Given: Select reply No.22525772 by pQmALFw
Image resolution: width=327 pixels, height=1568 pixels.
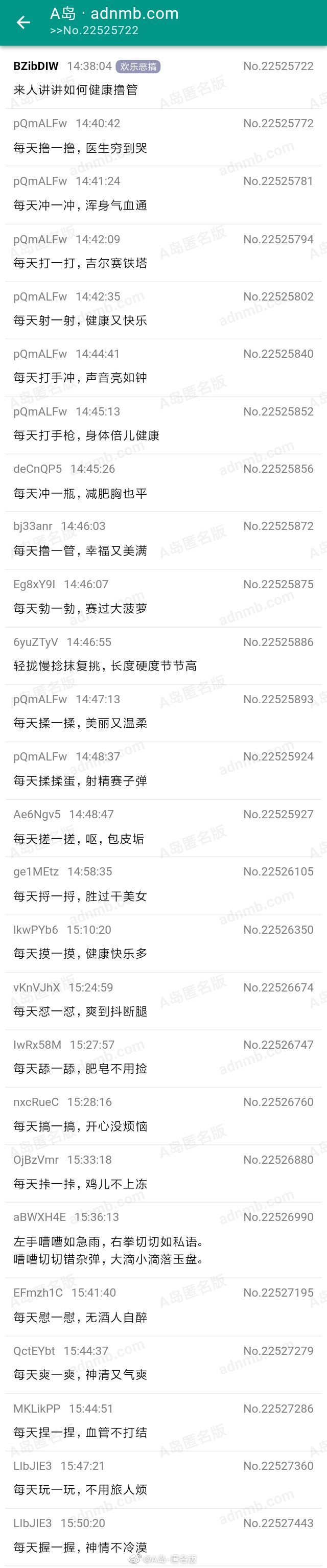Looking at the screenshot, I should [x=163, y=137].
